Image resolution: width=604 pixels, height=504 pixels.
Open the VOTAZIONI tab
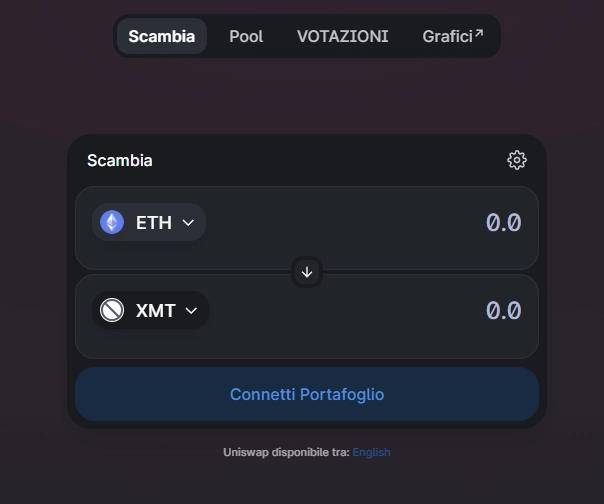342,36
